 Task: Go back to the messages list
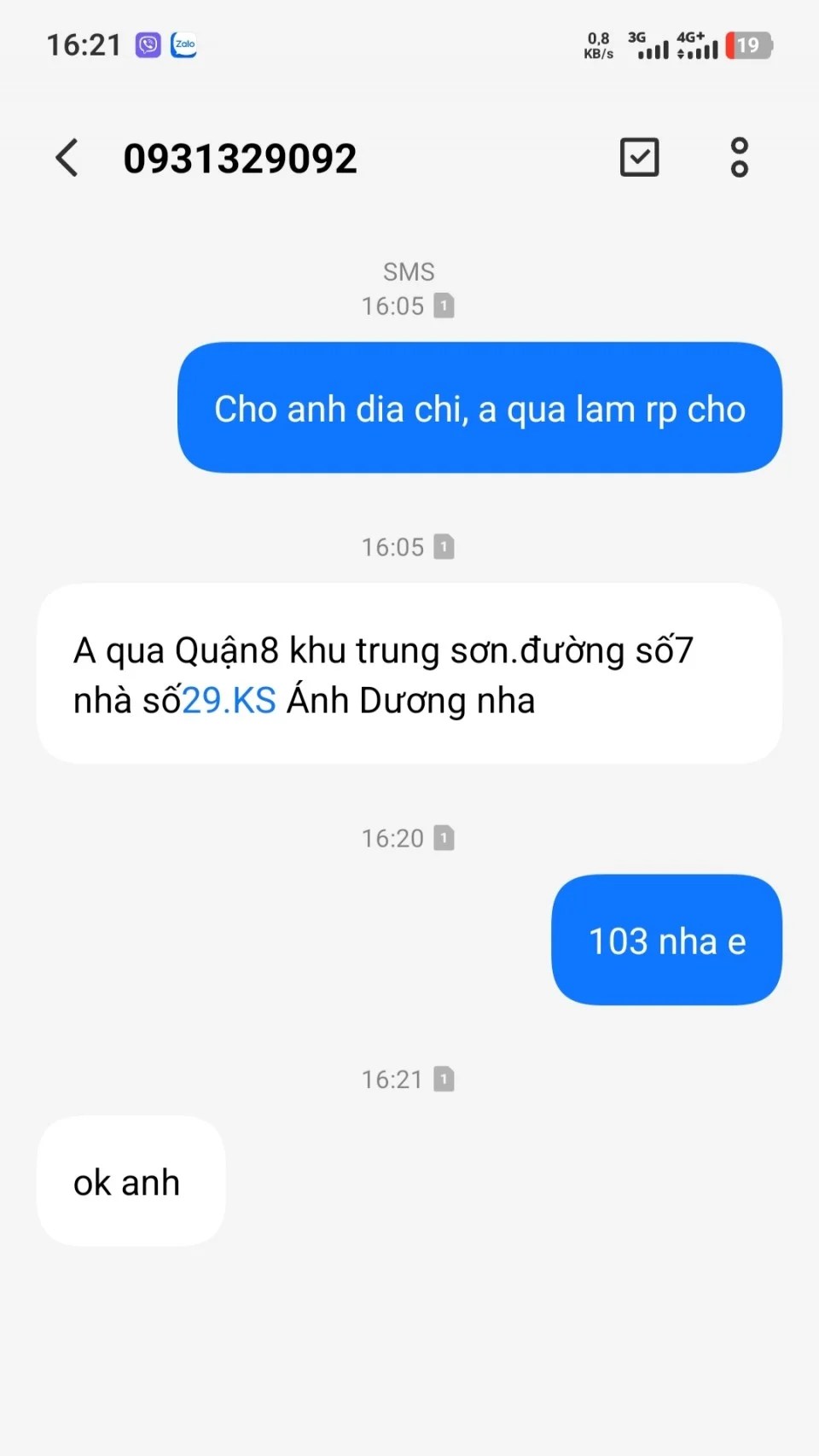(67, 158)
